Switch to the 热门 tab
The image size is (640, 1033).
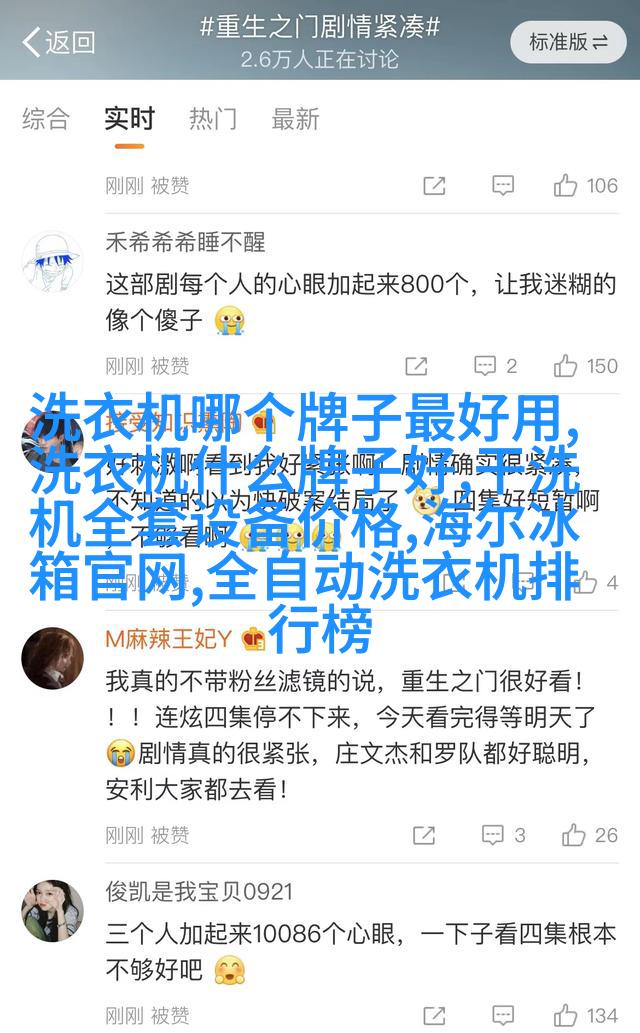tap(213, 119)
